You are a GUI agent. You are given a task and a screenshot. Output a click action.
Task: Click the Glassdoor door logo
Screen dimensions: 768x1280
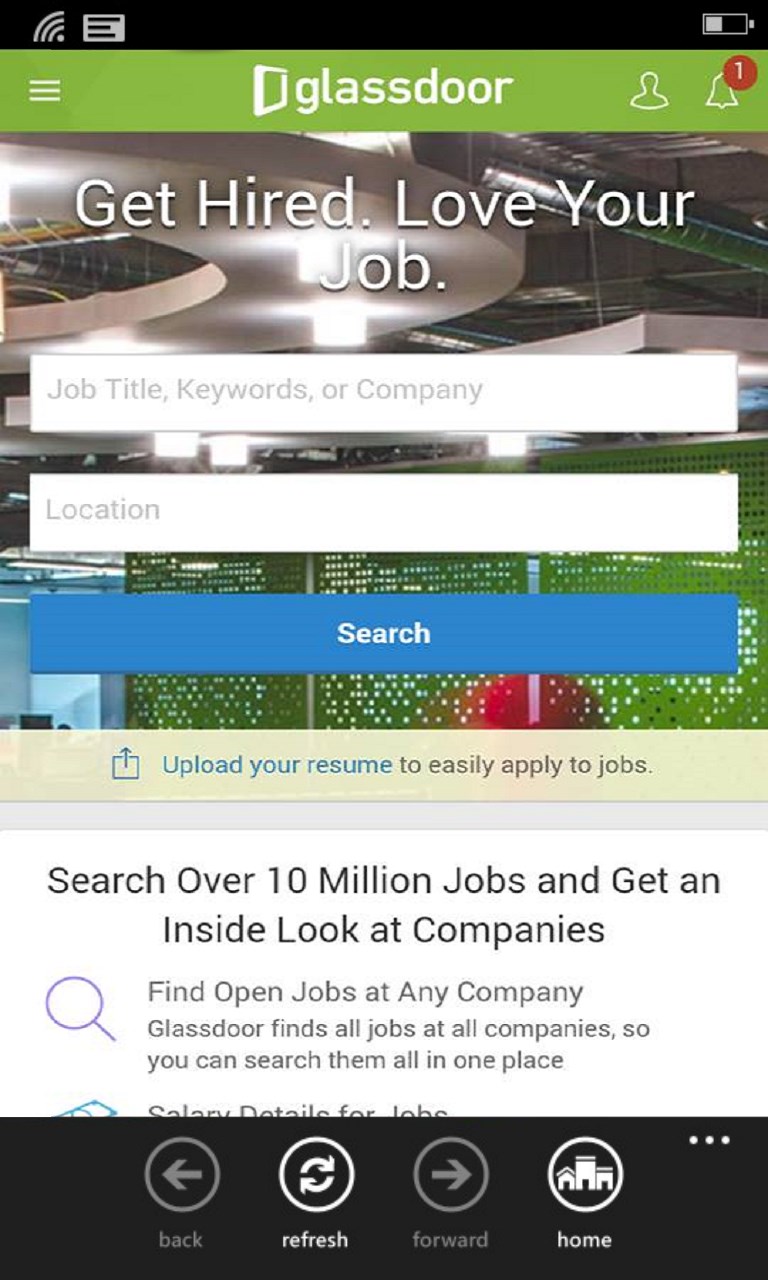pos(268,89)
